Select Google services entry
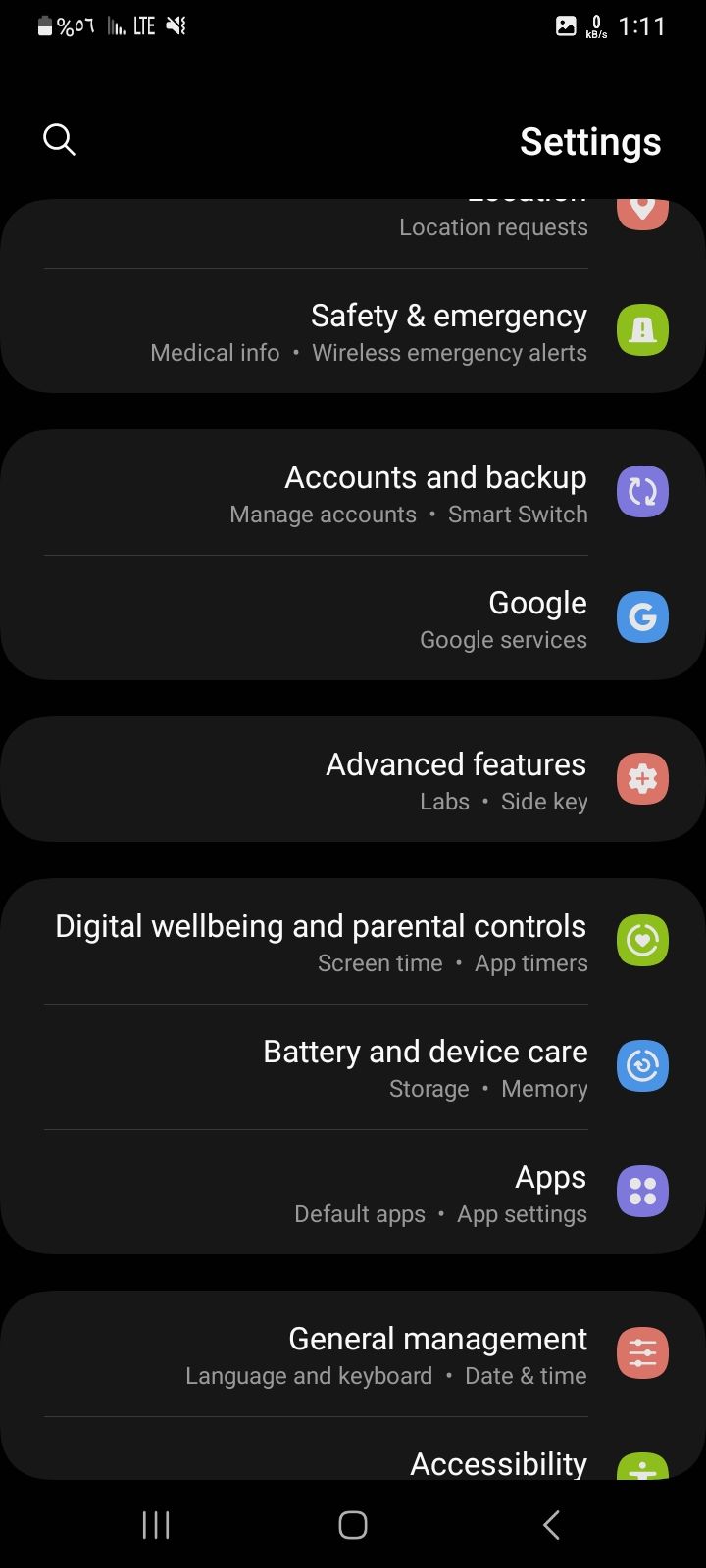The width and height of the screenshot is (706, 1568). (x=503, y=639)
